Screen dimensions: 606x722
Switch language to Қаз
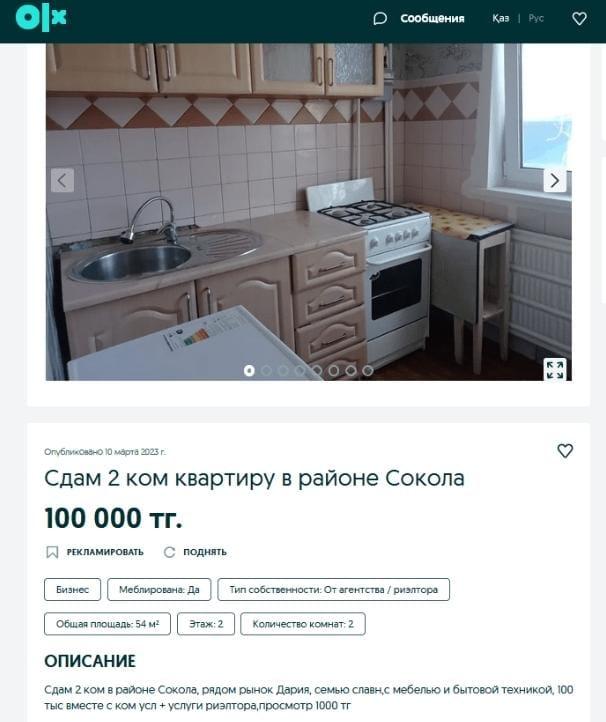point(500,18)
